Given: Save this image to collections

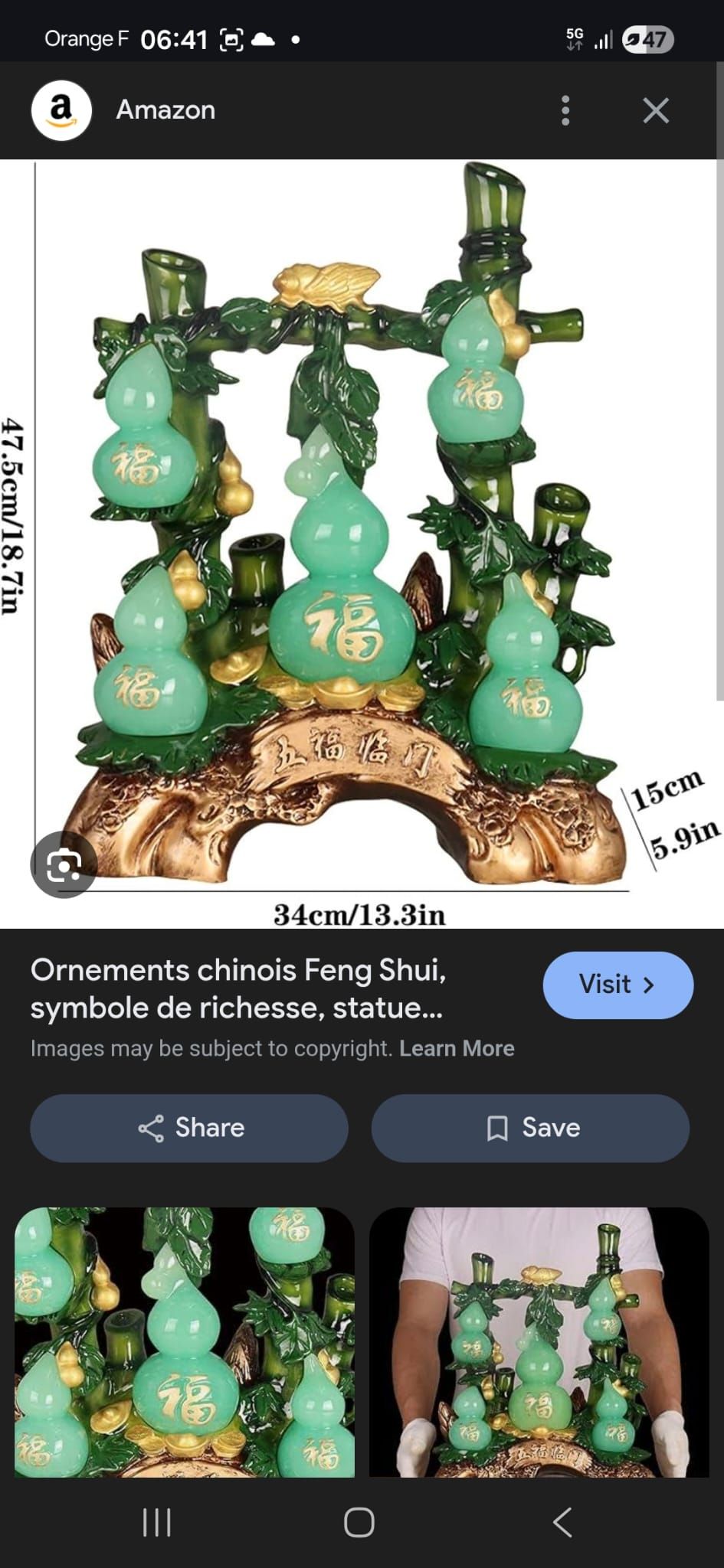Looking at the screenshot, I should coord(530,1128).
